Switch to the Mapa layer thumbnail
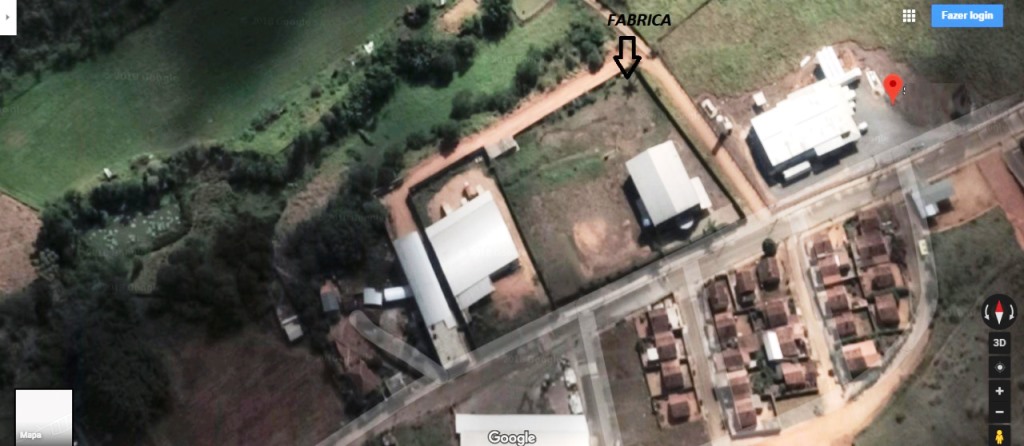This screenshot has height=446, width=1024. pos(44,417)
